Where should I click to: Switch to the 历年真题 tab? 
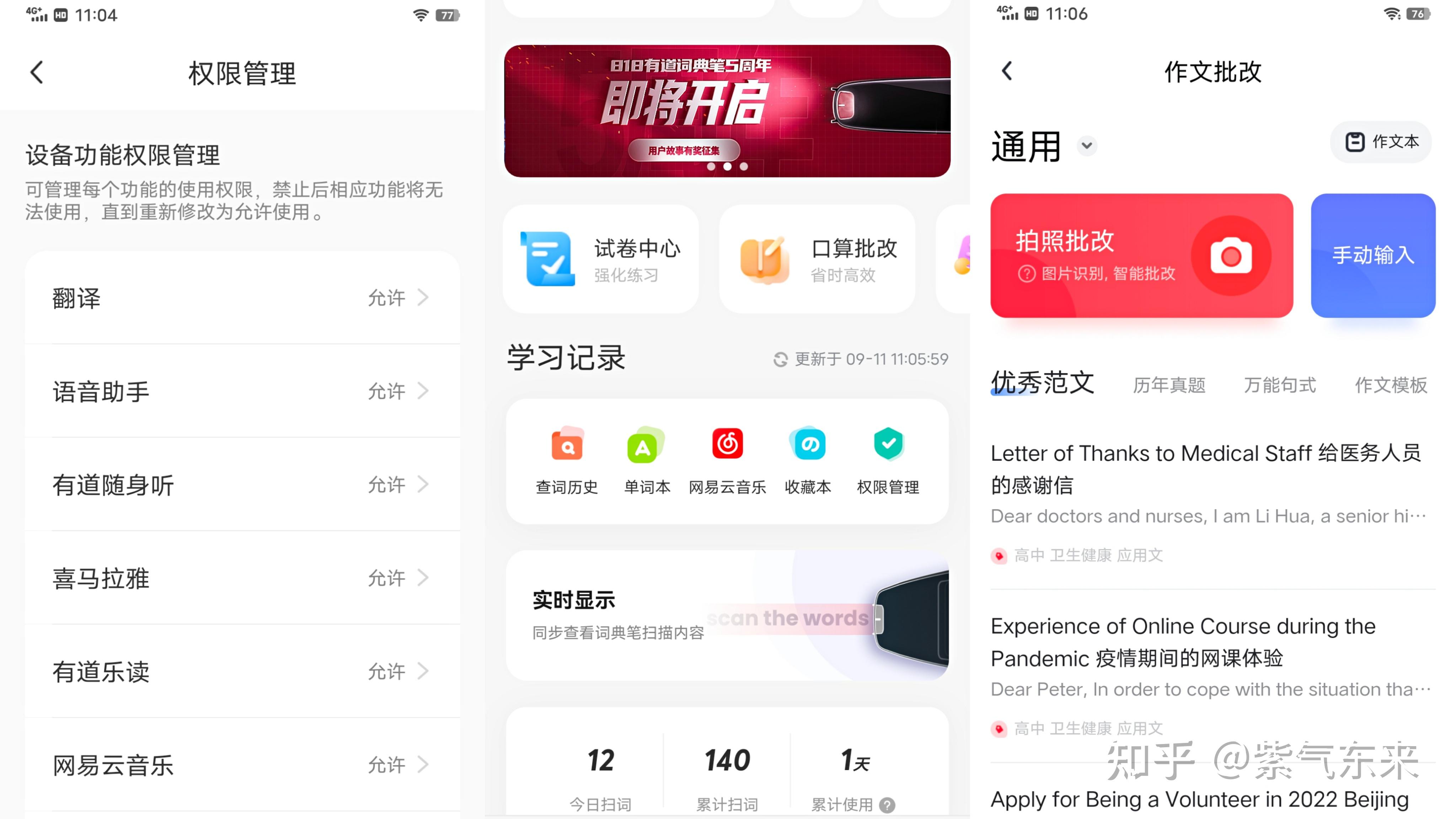1169,385
